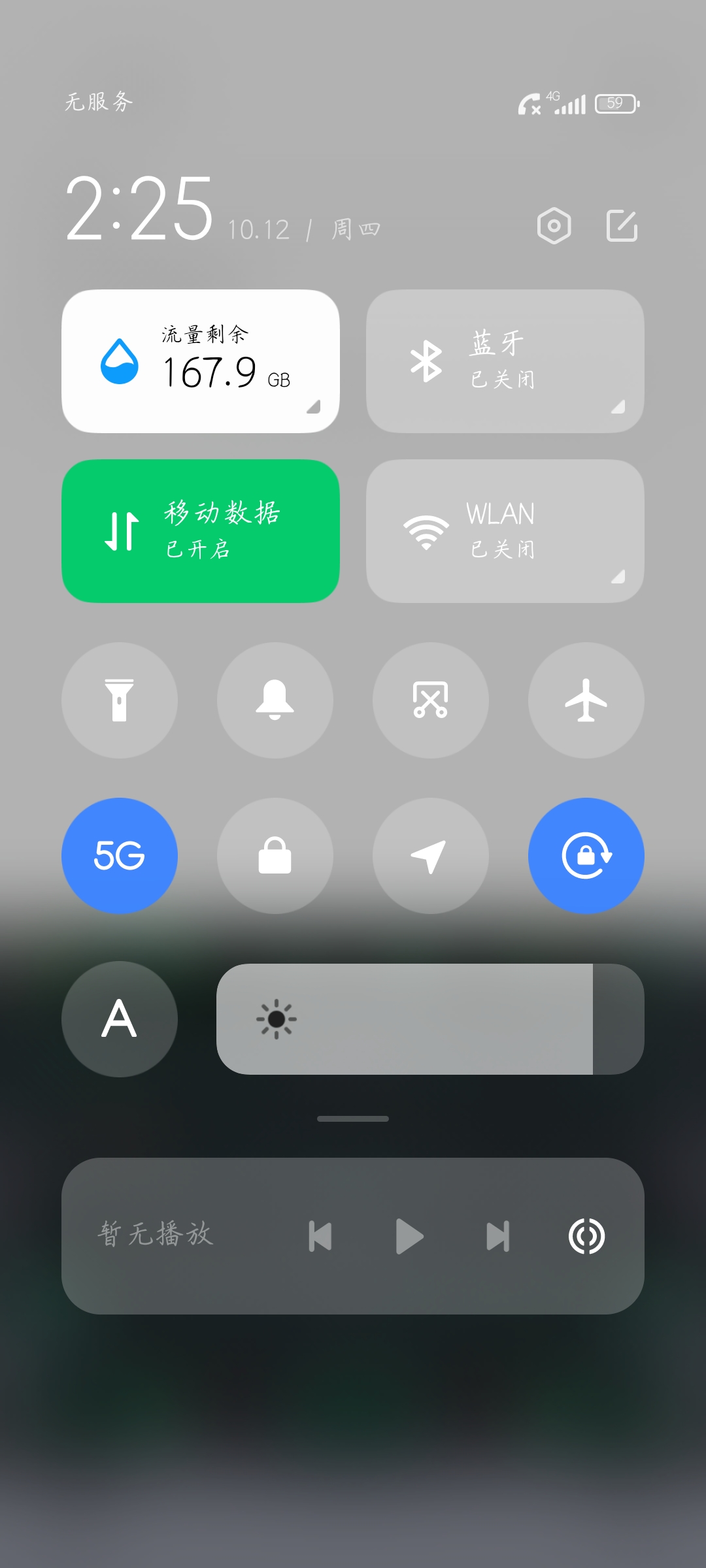Toggle auto brightness A button
The width and height of the screenshot is (706, 1568).
click(120, 1019)
